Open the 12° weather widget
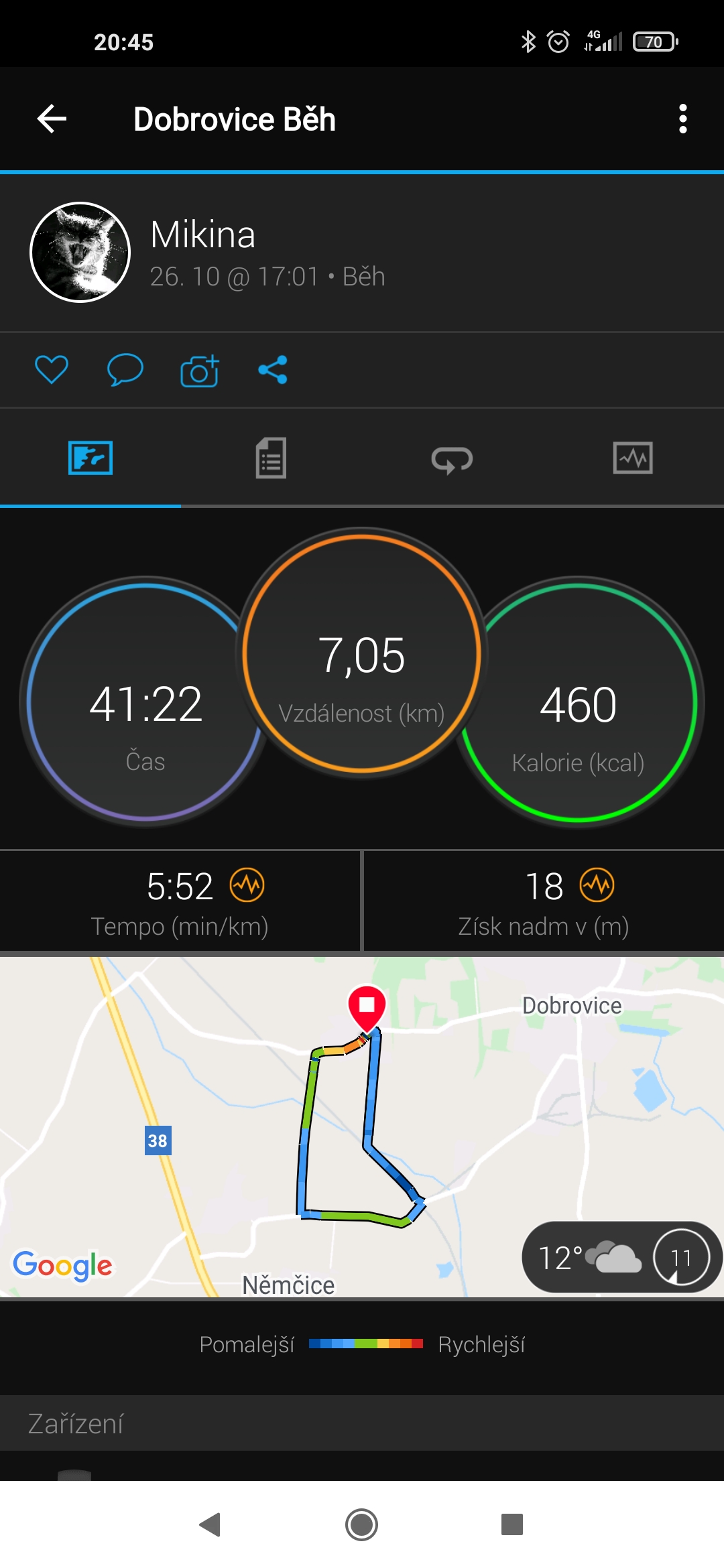 pyautogui.click(x=621, y=1257)
